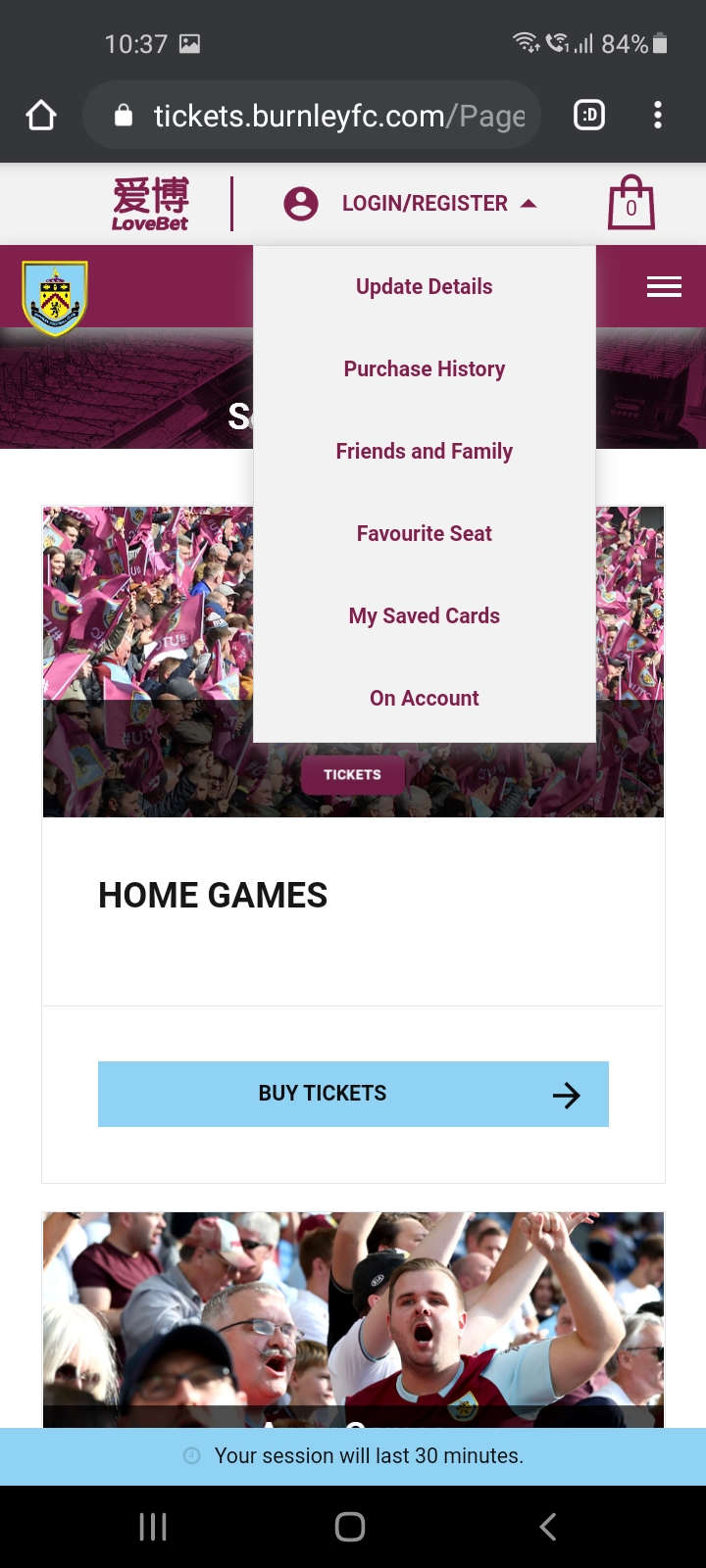Open the recent apps view
The width and height of the screenshot is (706, 1568).
tap(153, 1527)
